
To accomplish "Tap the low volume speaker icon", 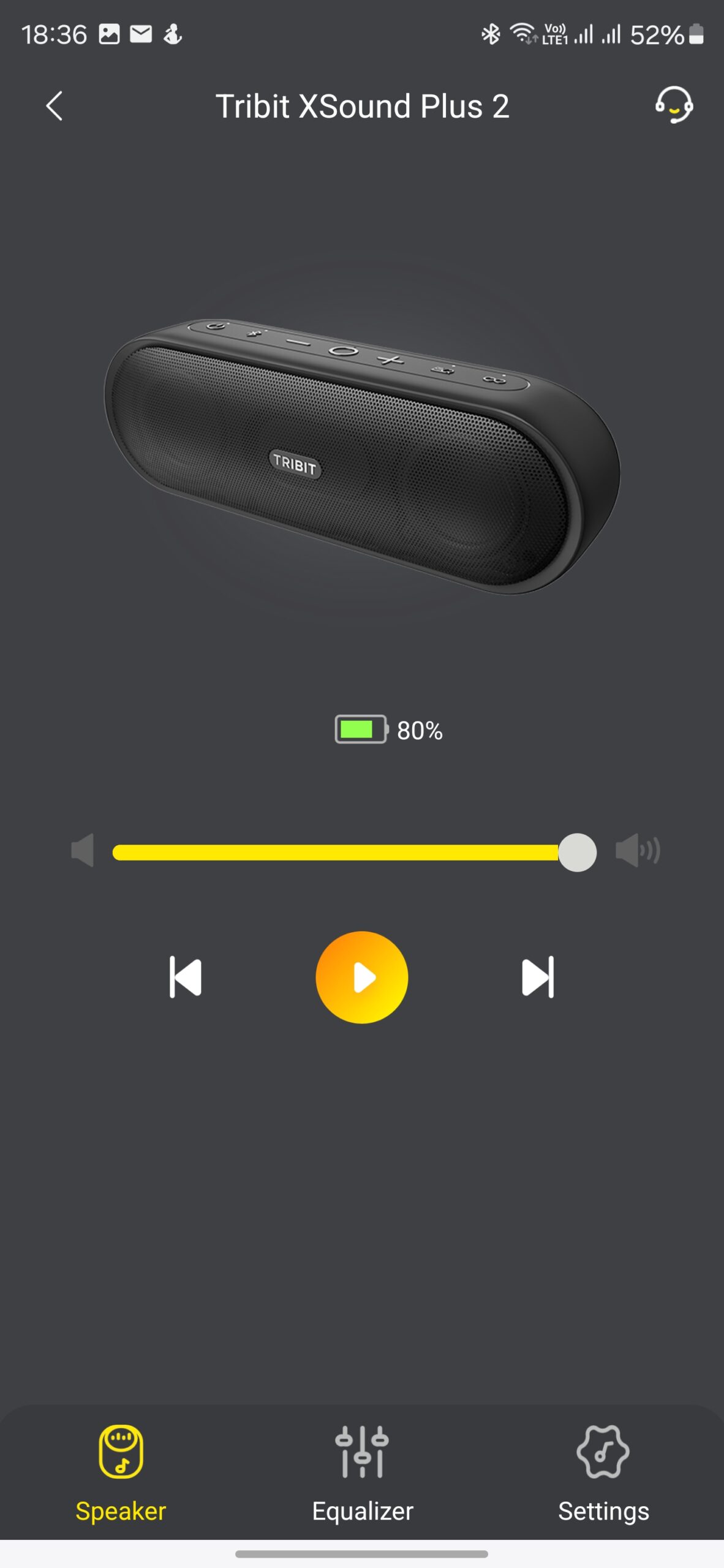I will pos(83,850).
